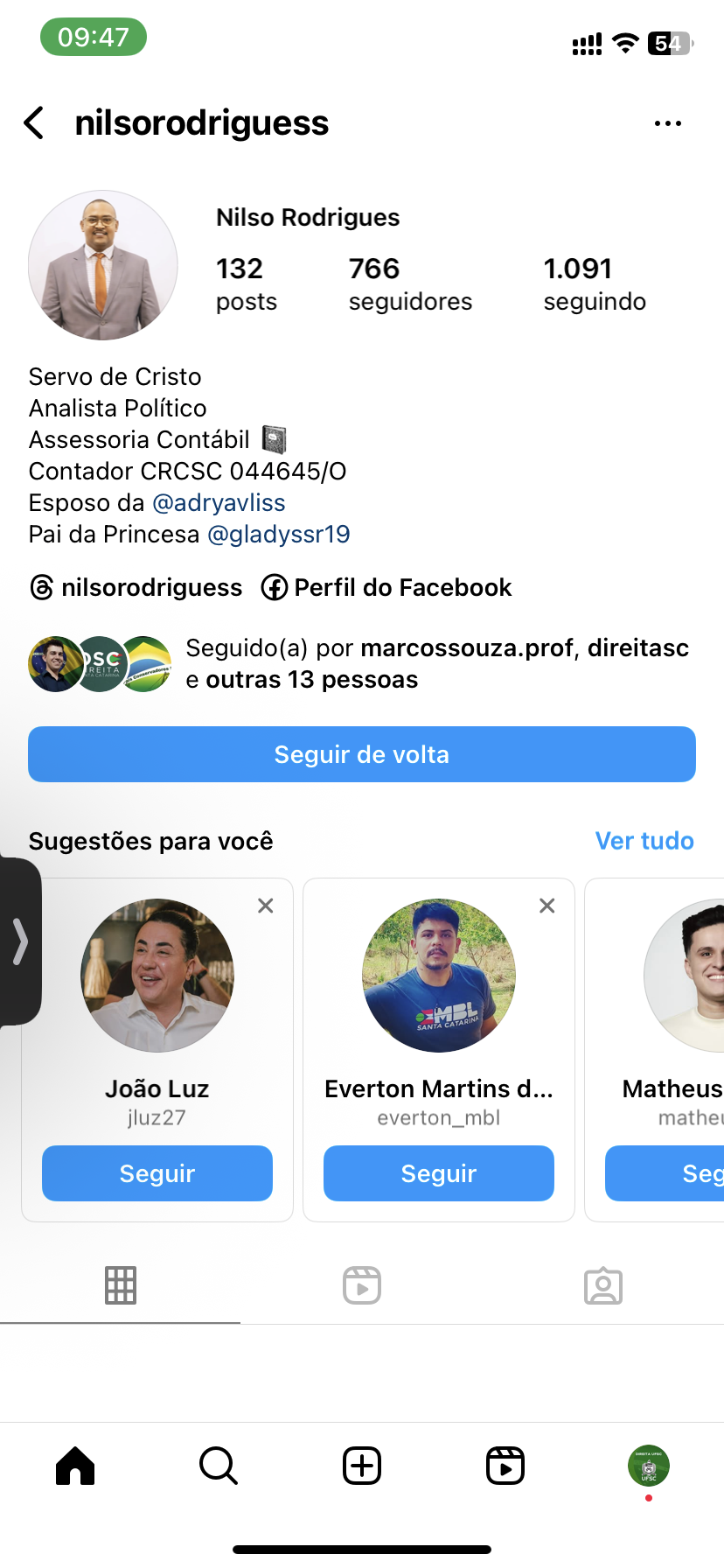
Task: Dismiss João Luz suggestion card
Action: (x=266, y=906)
